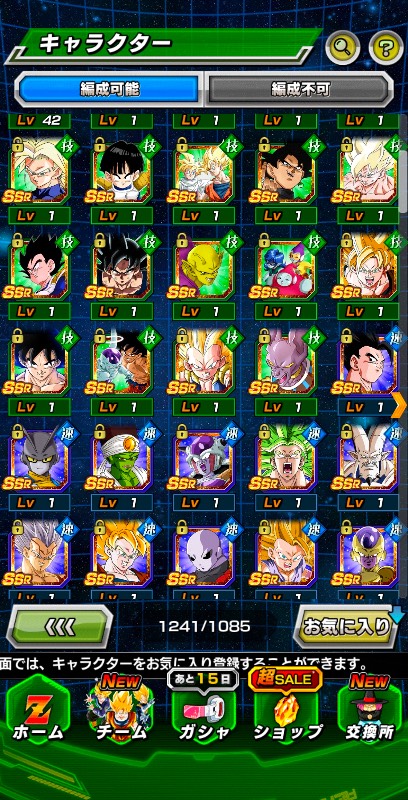Viewport: 408px width, 800px height.
Task: Select the gray Jiren character card
Action: (204, 554)
